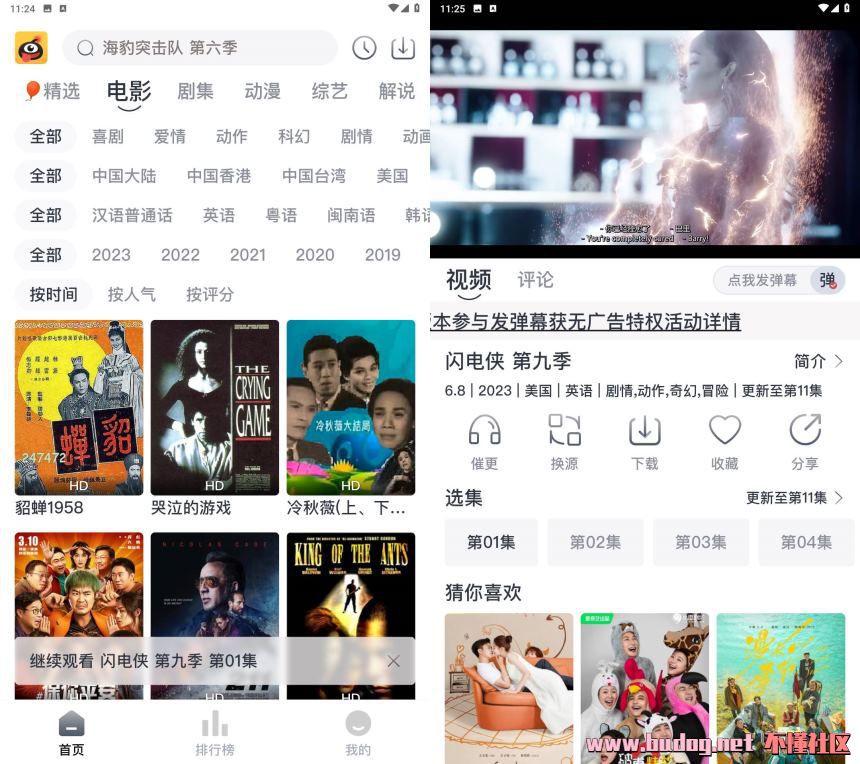Play episode 第02集
860x764 pixels.
(595, 542)
